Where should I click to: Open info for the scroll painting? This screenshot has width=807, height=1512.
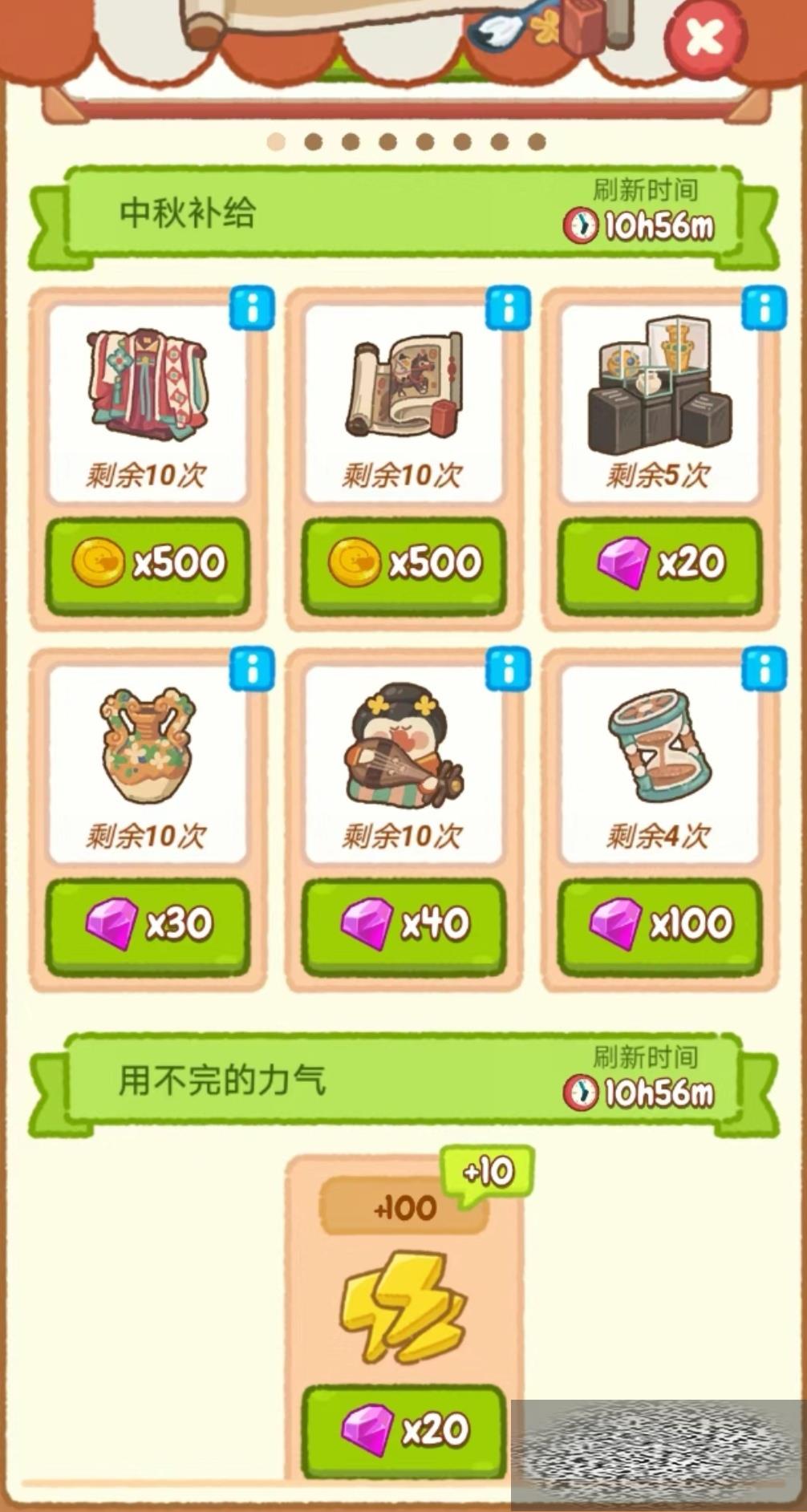click(x=508, y=309)
